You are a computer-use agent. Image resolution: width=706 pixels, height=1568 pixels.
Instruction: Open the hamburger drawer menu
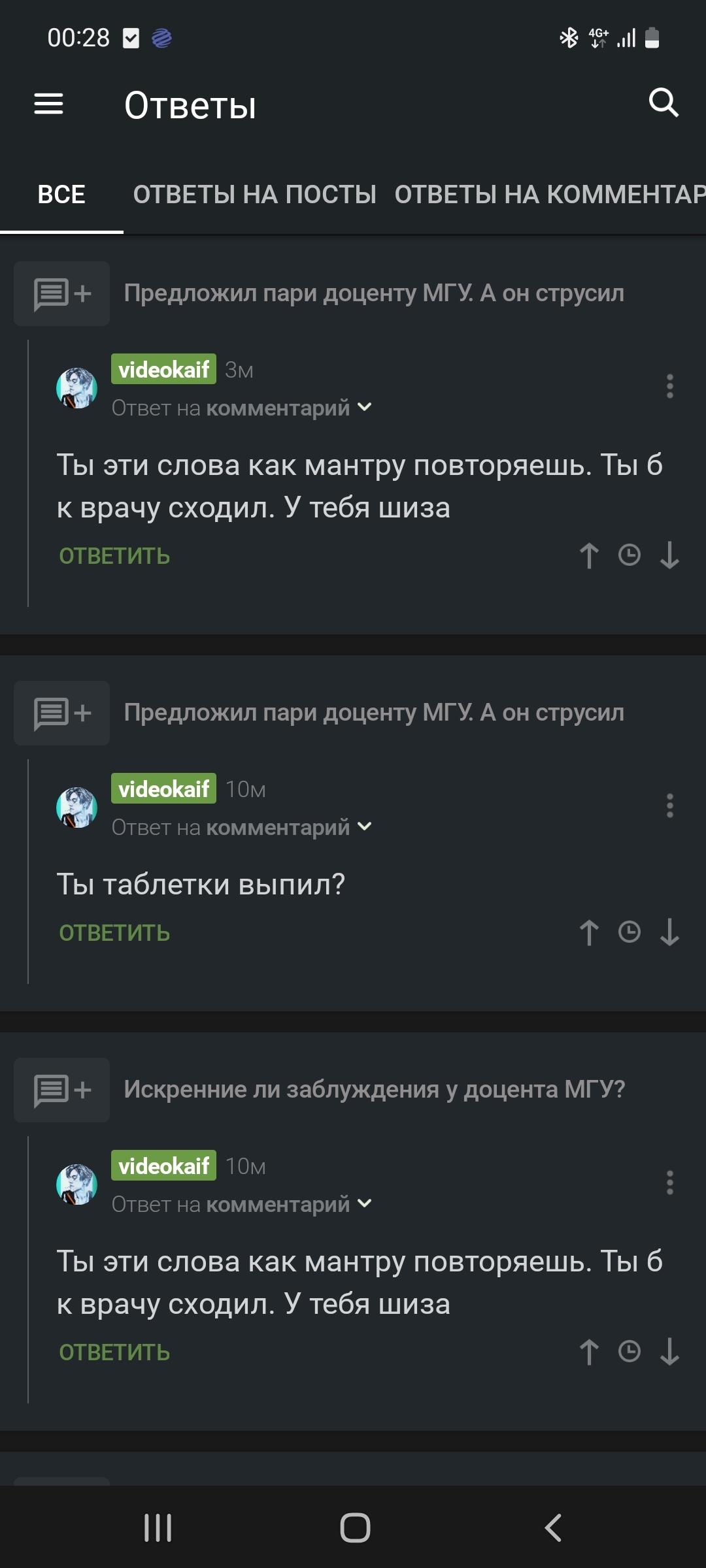(x=49, y=104)
